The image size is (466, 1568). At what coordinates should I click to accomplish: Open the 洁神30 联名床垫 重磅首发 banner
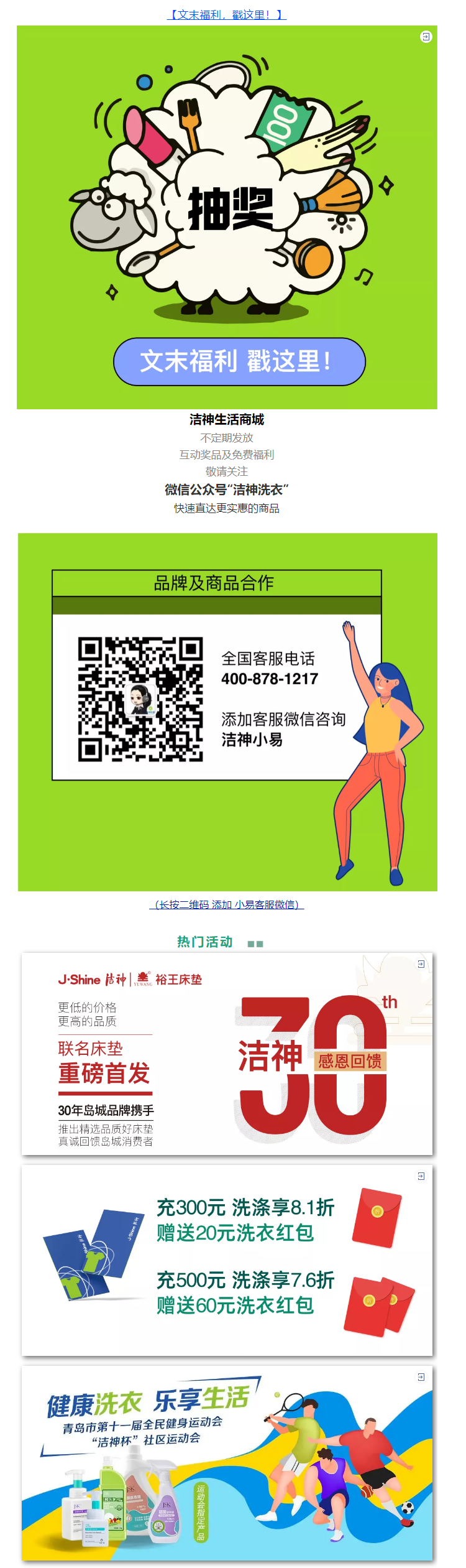point(227,1053)
